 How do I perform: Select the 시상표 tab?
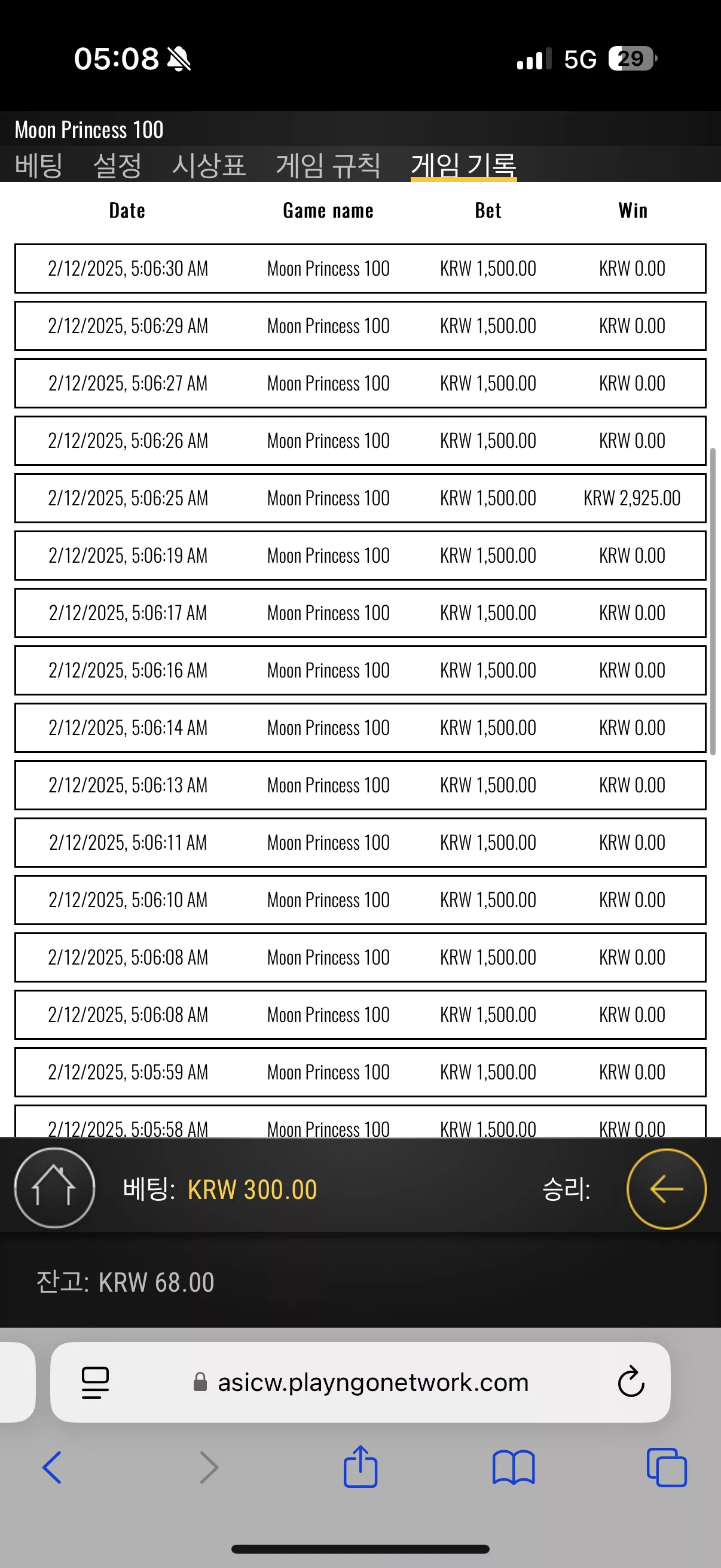pos(209,166)
